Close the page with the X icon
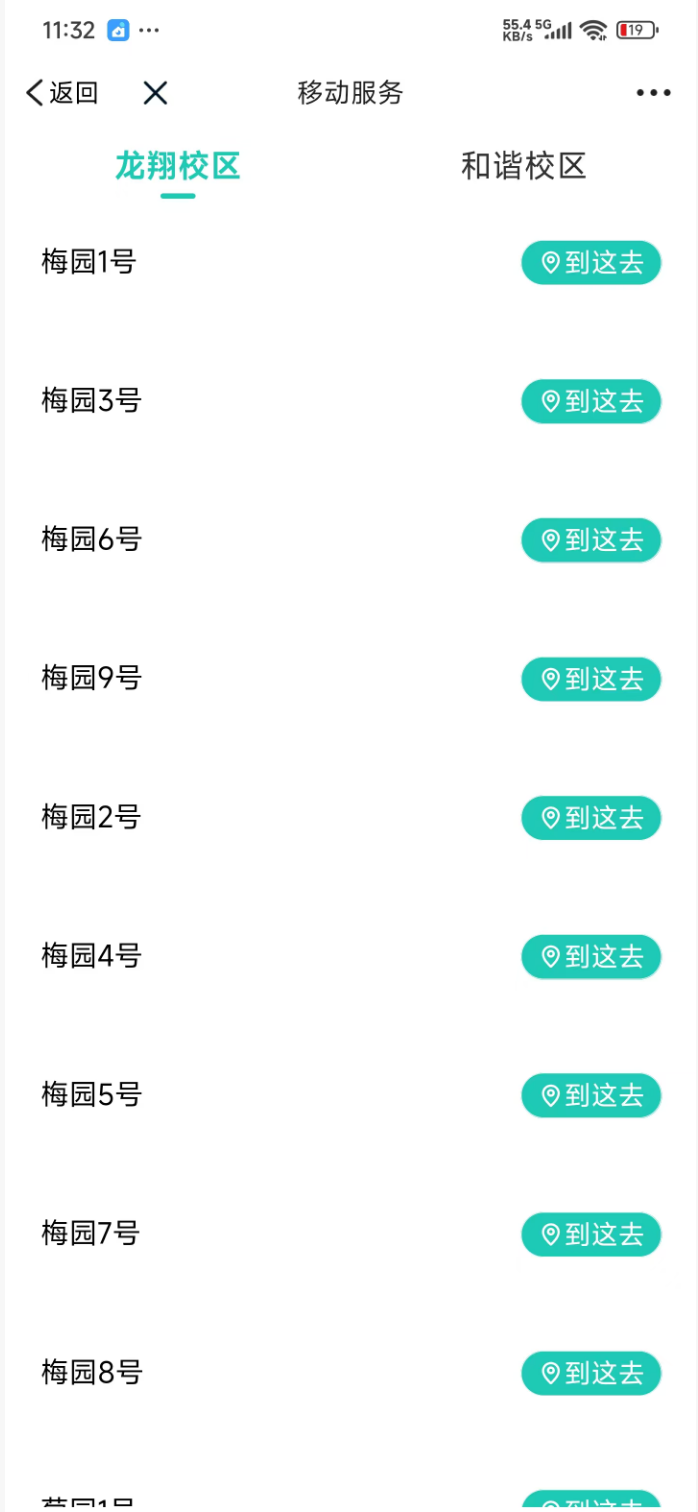This screenshot has width=698, height=1512. [x=155, y=93]
